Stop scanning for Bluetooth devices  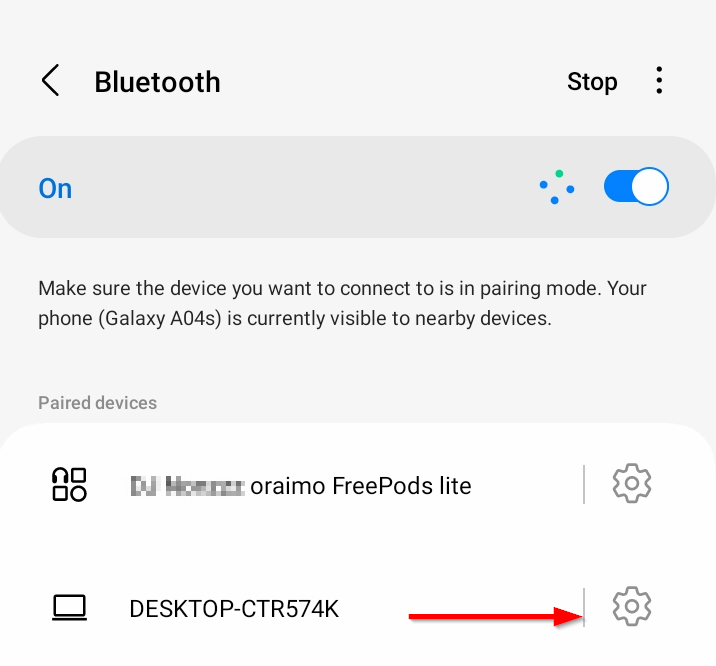592,82
